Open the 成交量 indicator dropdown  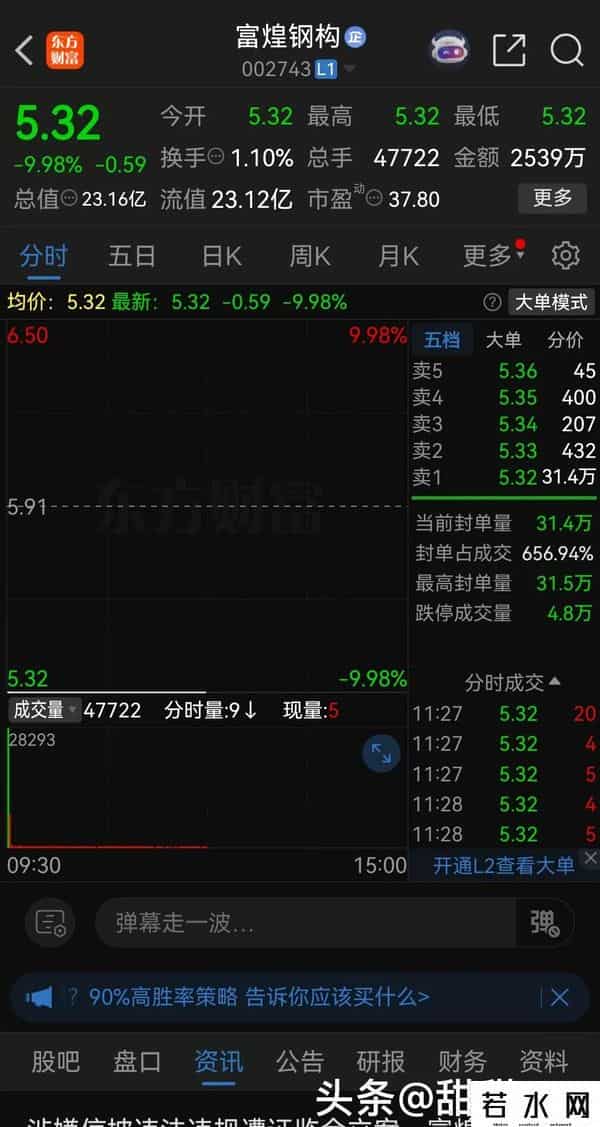point(42,710)
